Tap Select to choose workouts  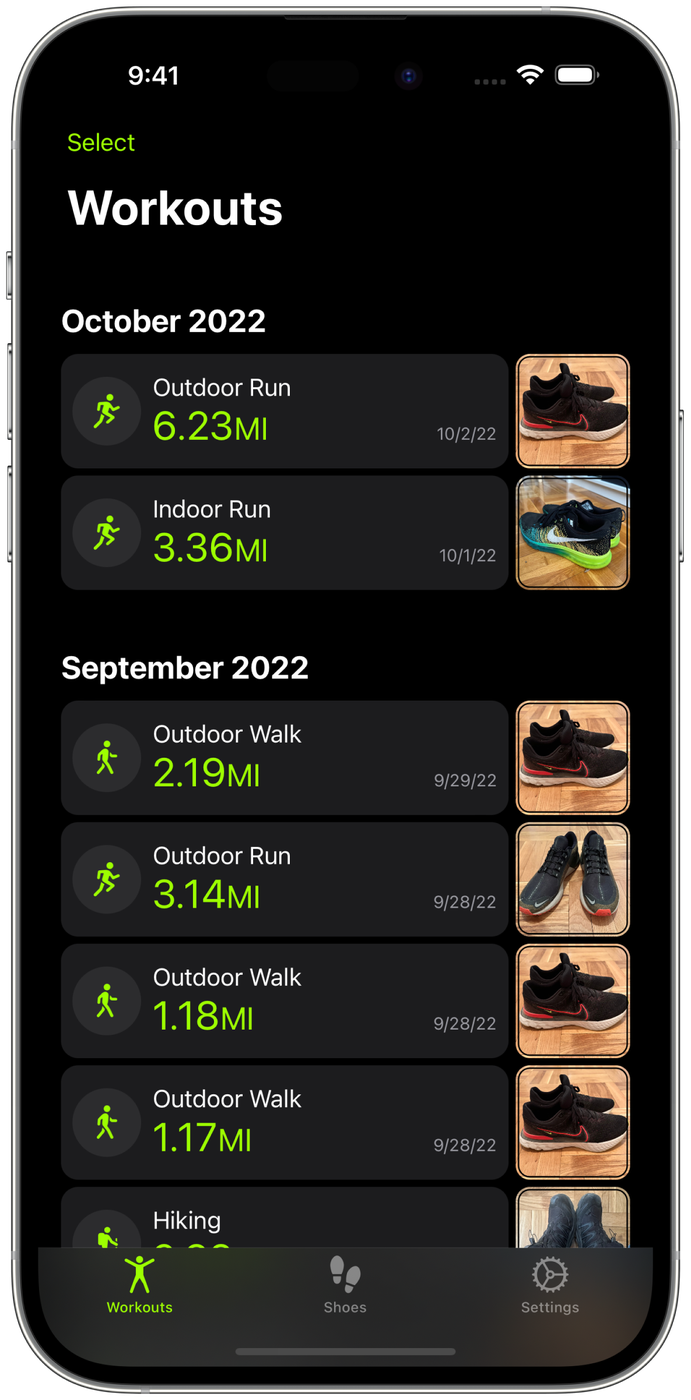click(101, 143)
